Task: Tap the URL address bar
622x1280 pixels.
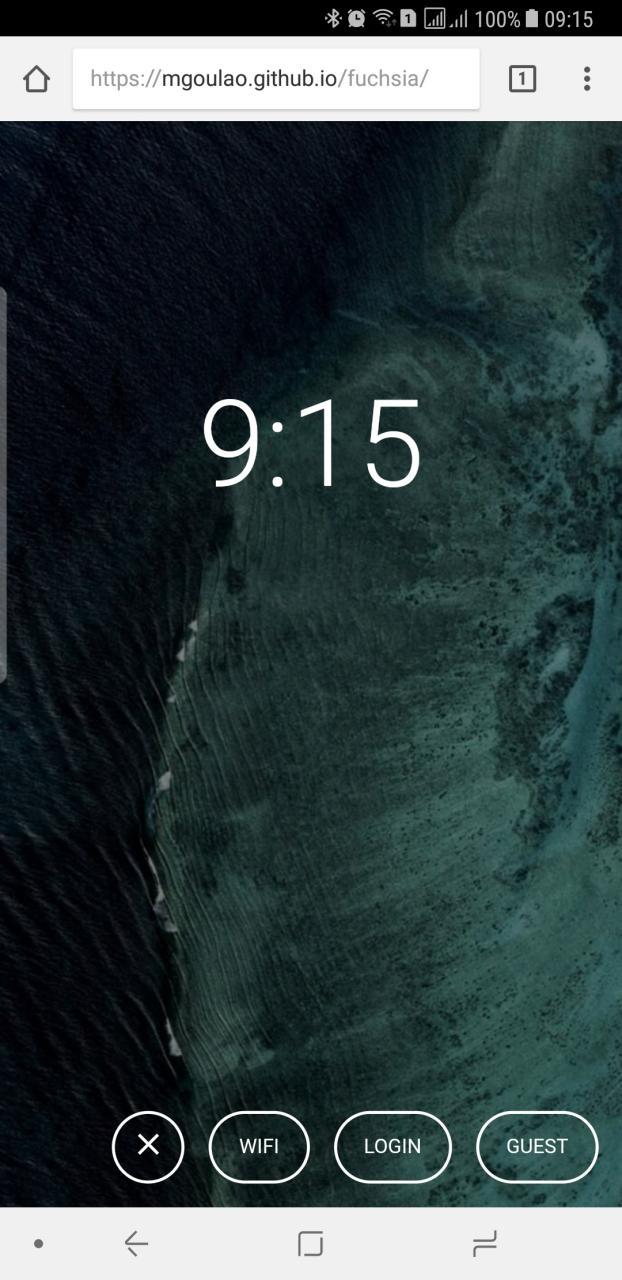Action: (276, 79)
